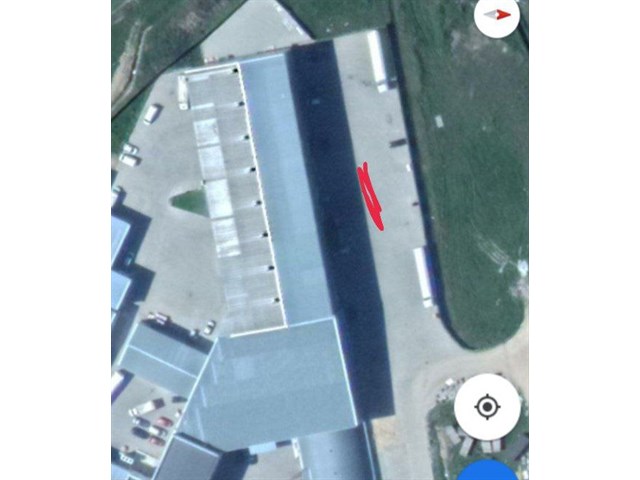This screenshot has width=640, height=480.
Task: Tap the compass to reset map orientation
Action: click(497, 15)
